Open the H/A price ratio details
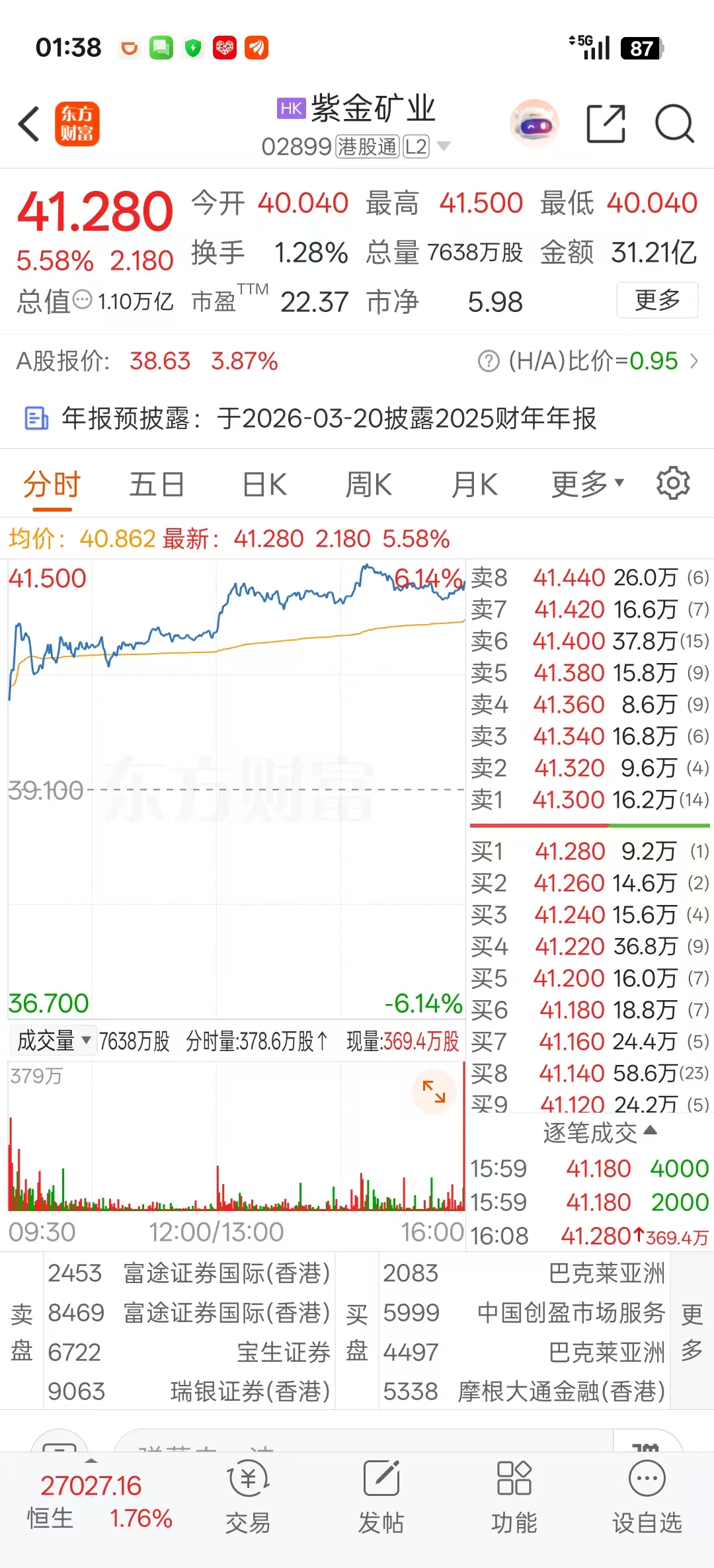Screen dimensions: 714x1568 (588, 361)
